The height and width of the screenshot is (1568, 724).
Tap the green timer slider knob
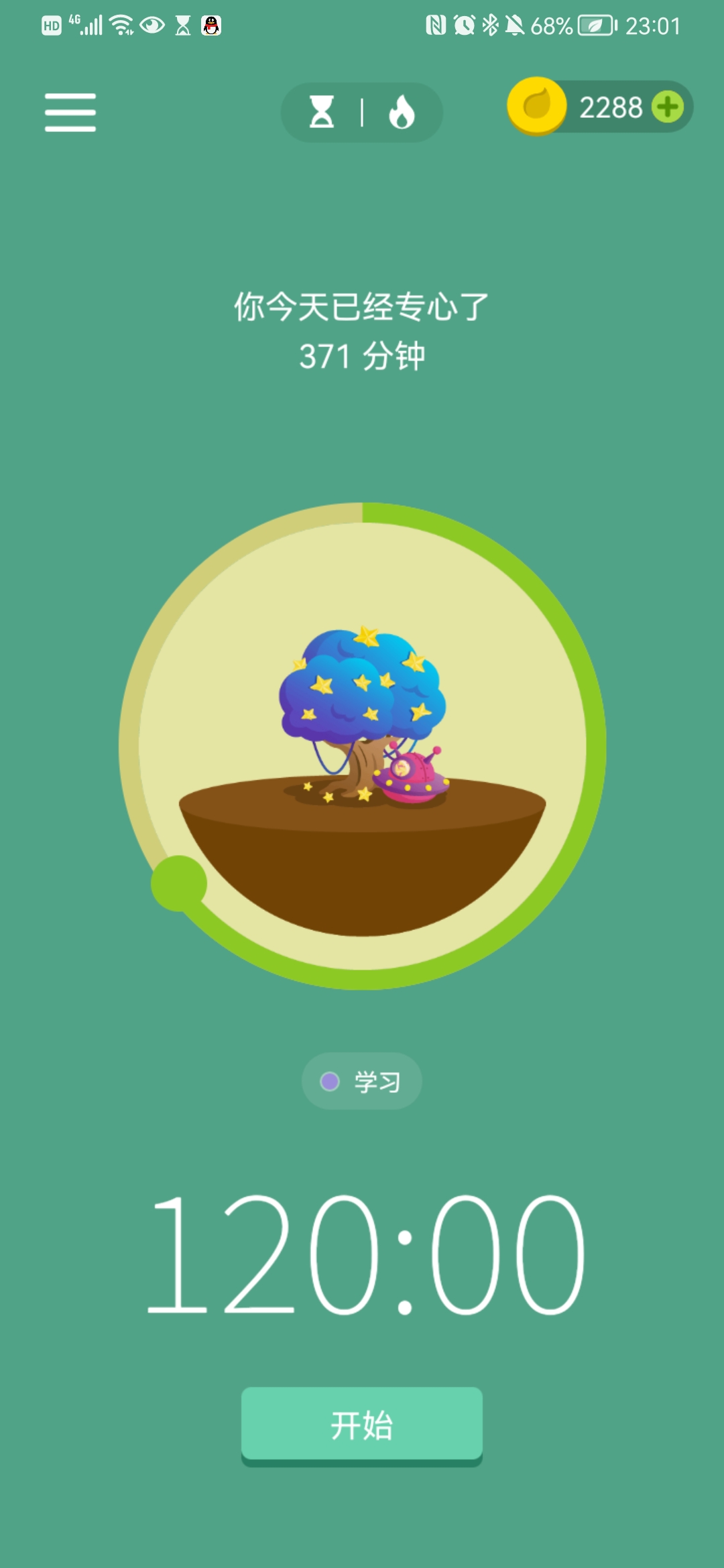pos(179,883)
